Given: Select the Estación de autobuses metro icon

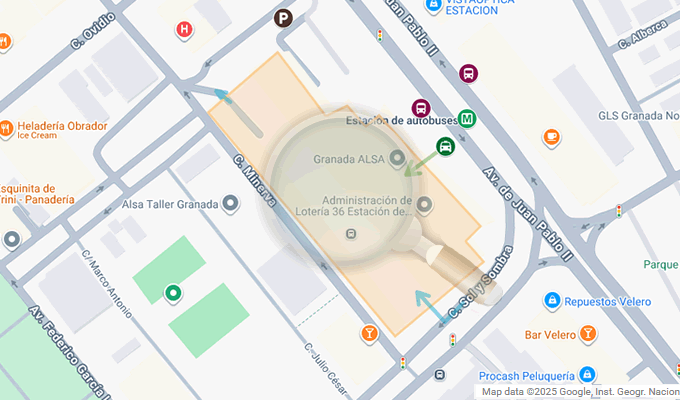Looking at the screenshot, I should pos(467,119).
